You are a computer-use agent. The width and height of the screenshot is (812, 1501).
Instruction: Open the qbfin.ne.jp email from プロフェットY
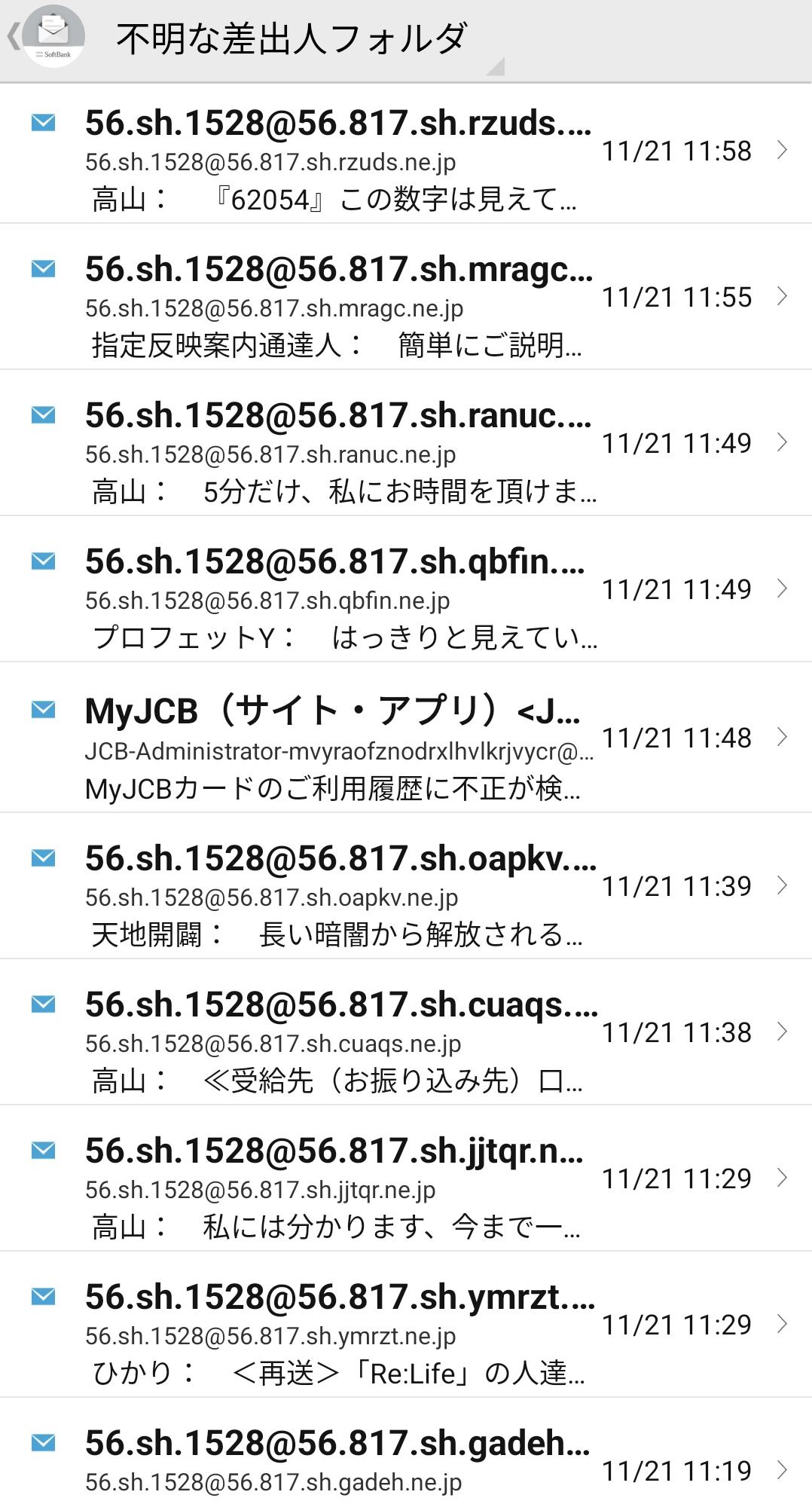tap(406, 589)
